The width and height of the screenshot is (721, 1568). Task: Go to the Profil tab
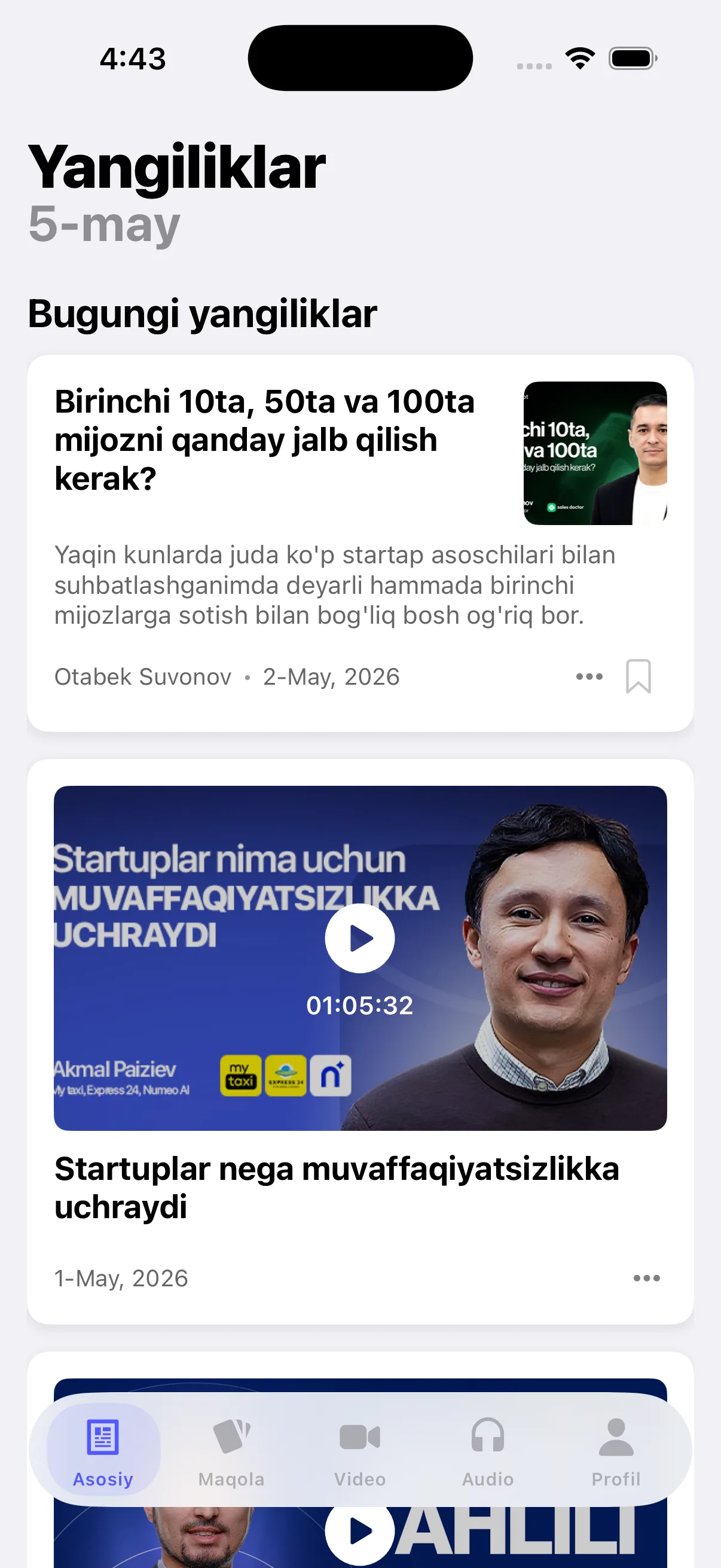(616, 1452)
